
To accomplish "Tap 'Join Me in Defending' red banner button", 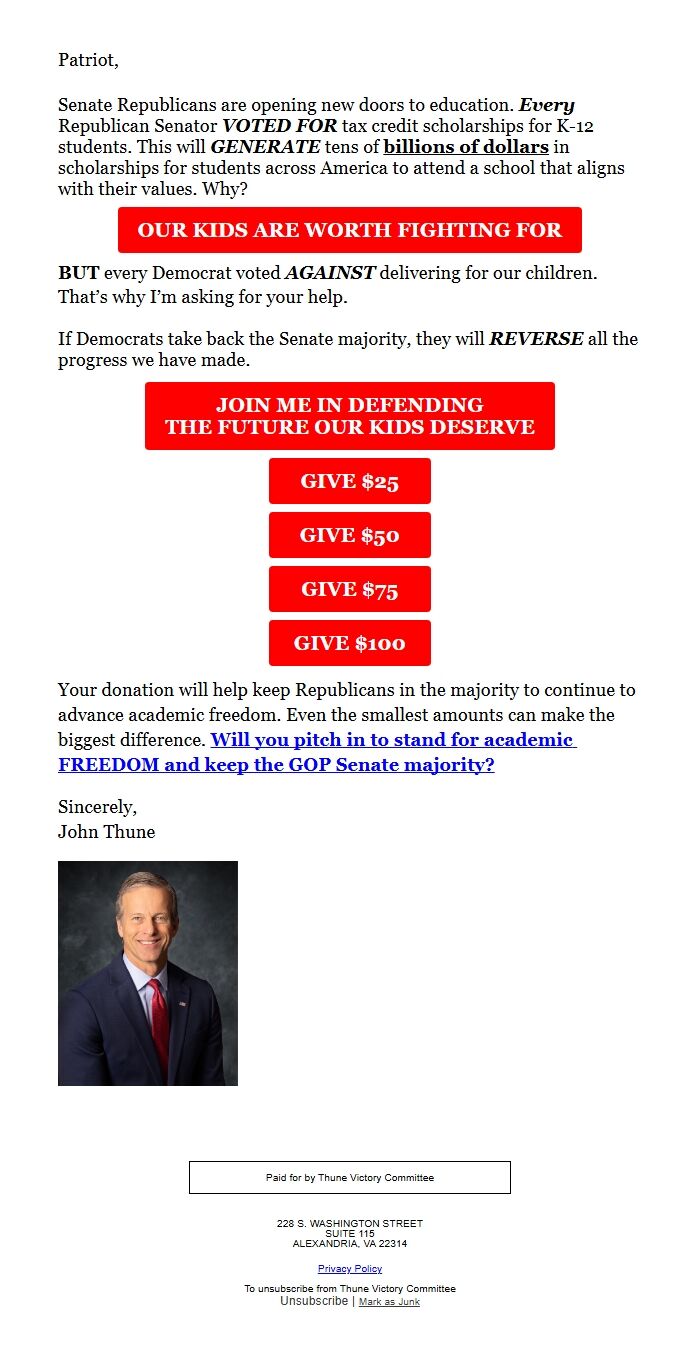I will click(x=349, y=416).
